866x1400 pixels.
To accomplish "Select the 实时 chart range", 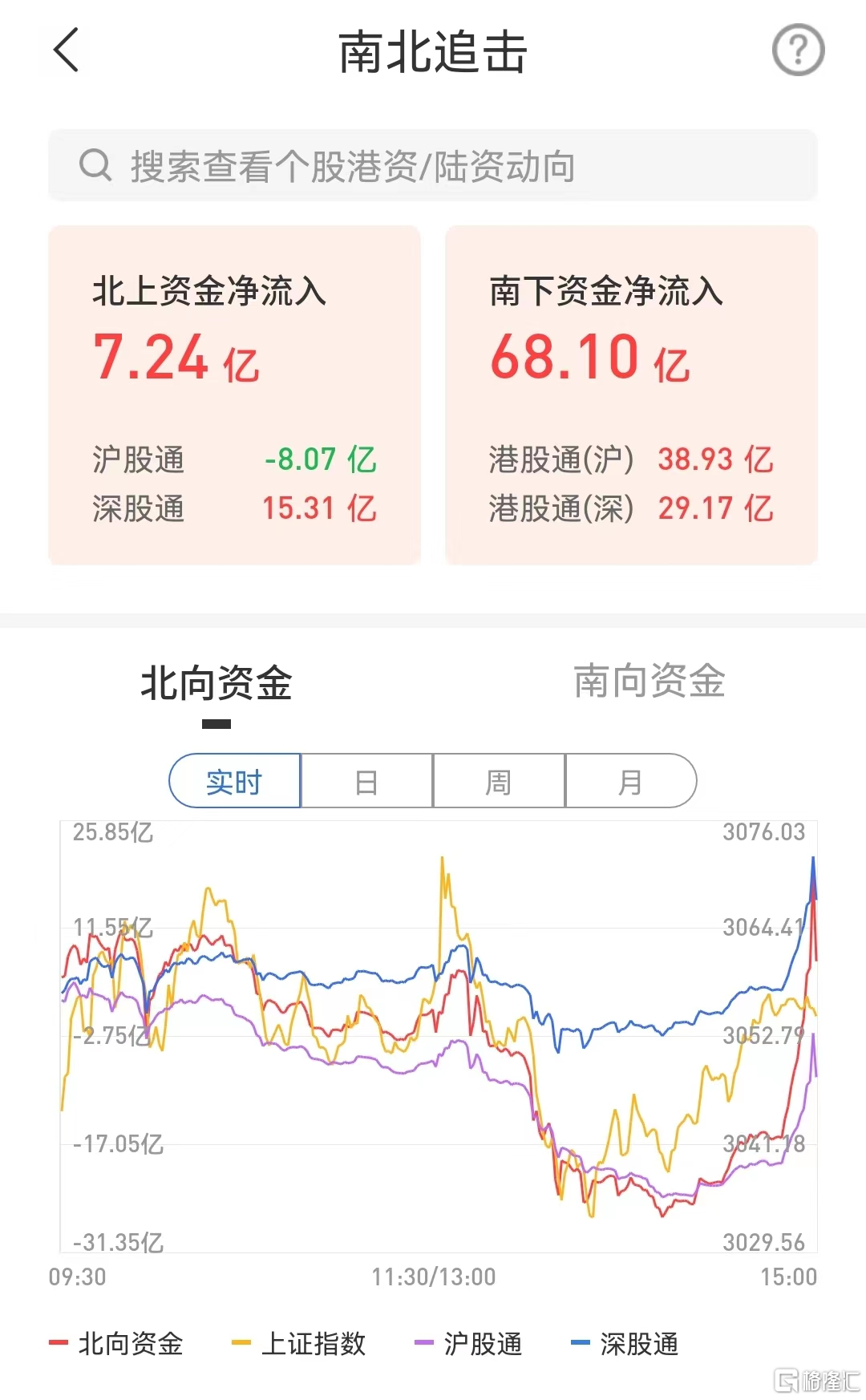I will click(235, 781).
